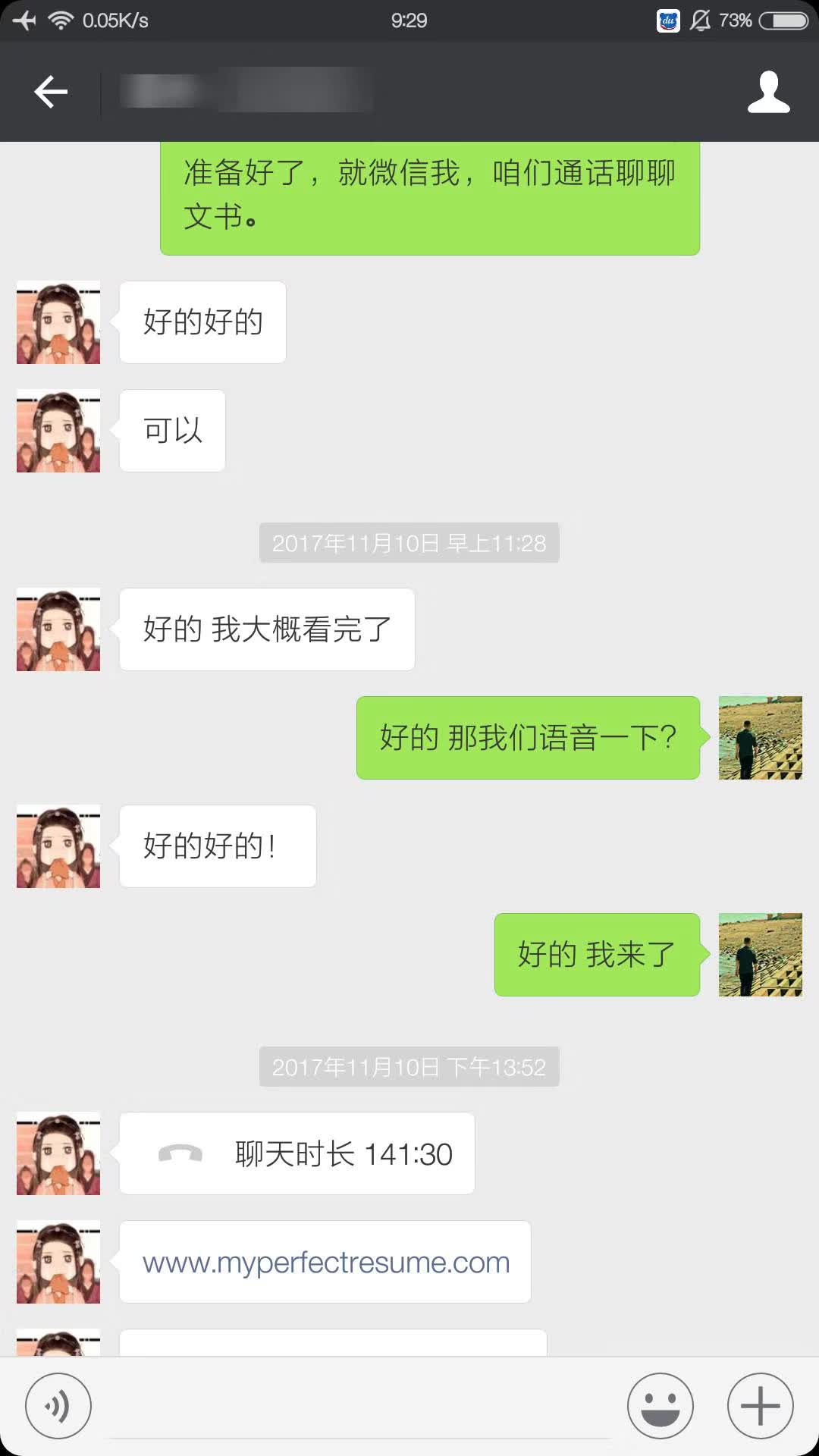Open the emoji picker
819x1456 pixels.
click(x=660, y=1405)
